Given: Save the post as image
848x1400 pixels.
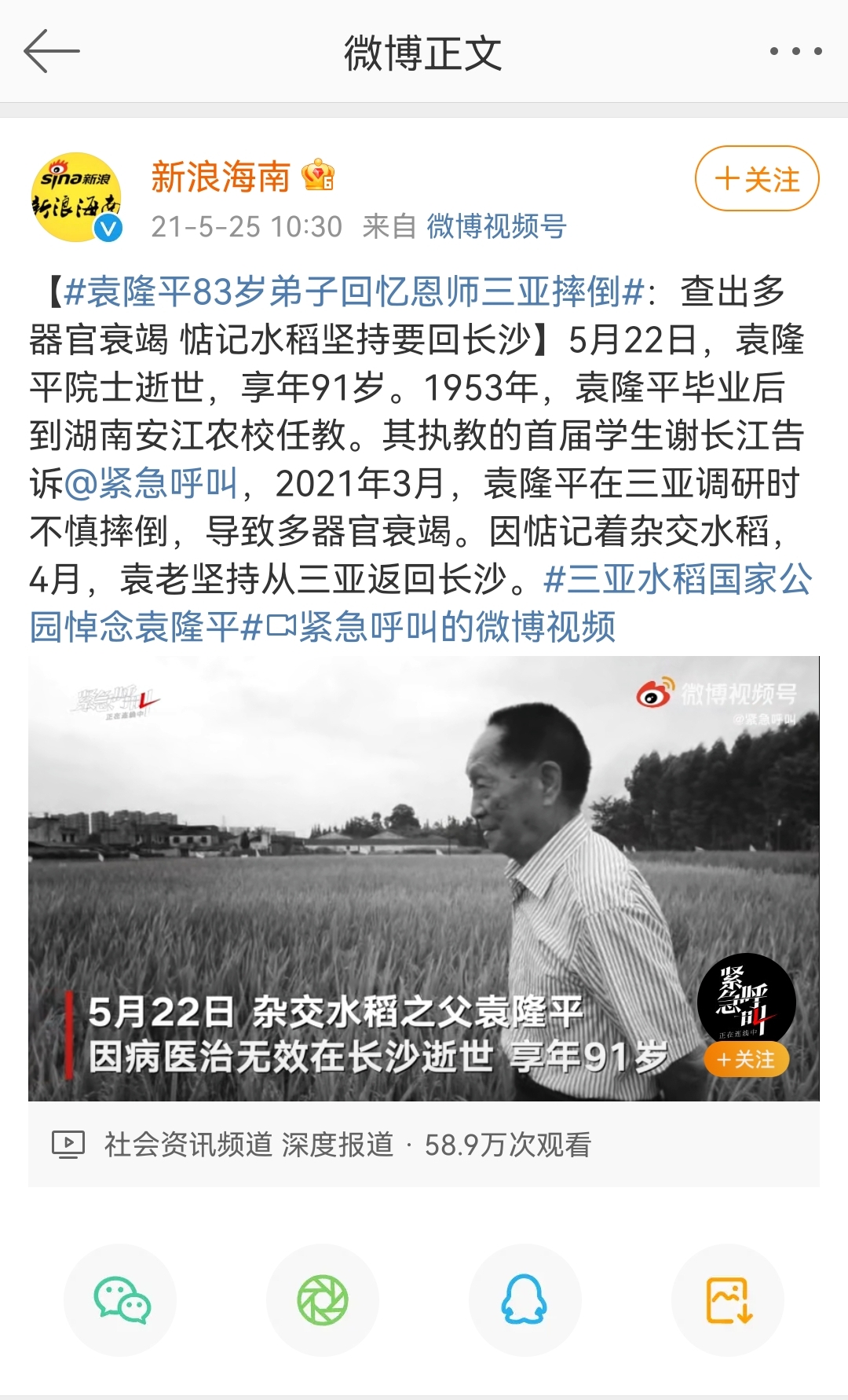Looking at the screenshot, I should click(728, 1299).
